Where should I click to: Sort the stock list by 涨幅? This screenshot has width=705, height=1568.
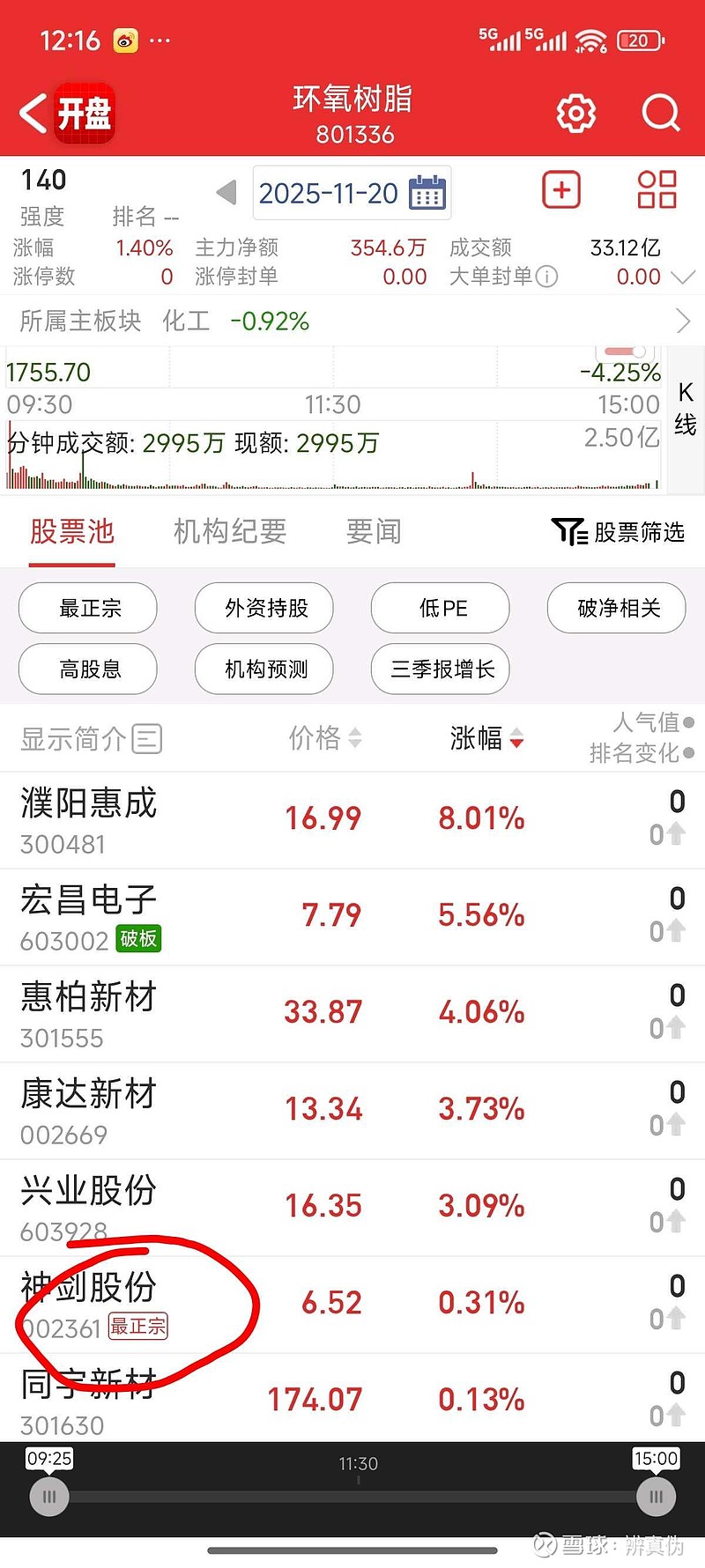486,738
